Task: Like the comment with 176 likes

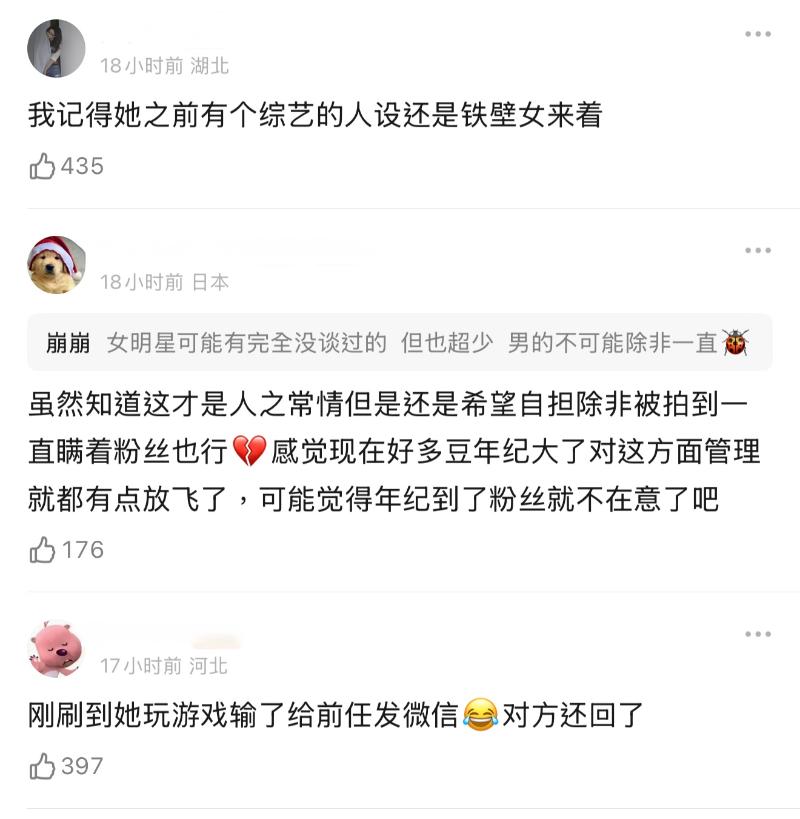Action: (43, 549)
